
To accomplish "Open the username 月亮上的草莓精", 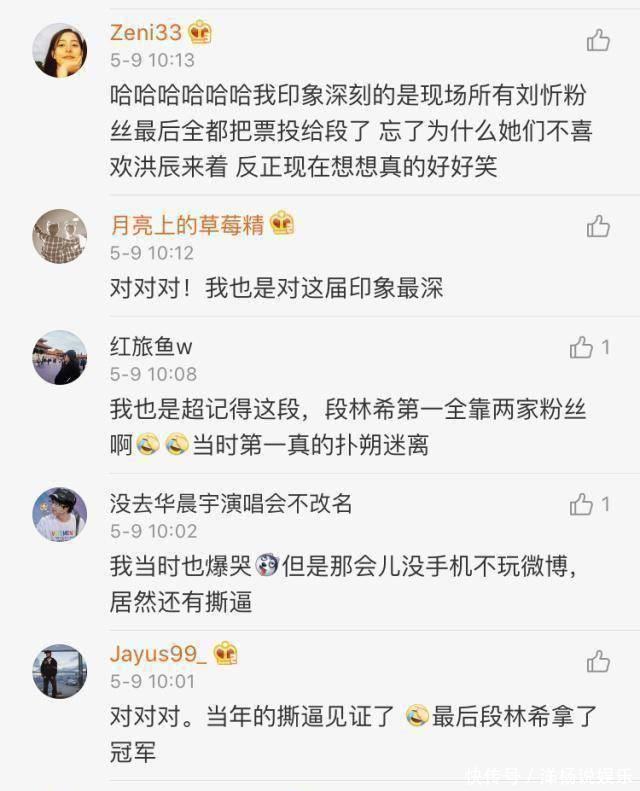I will tap(187, 225).
